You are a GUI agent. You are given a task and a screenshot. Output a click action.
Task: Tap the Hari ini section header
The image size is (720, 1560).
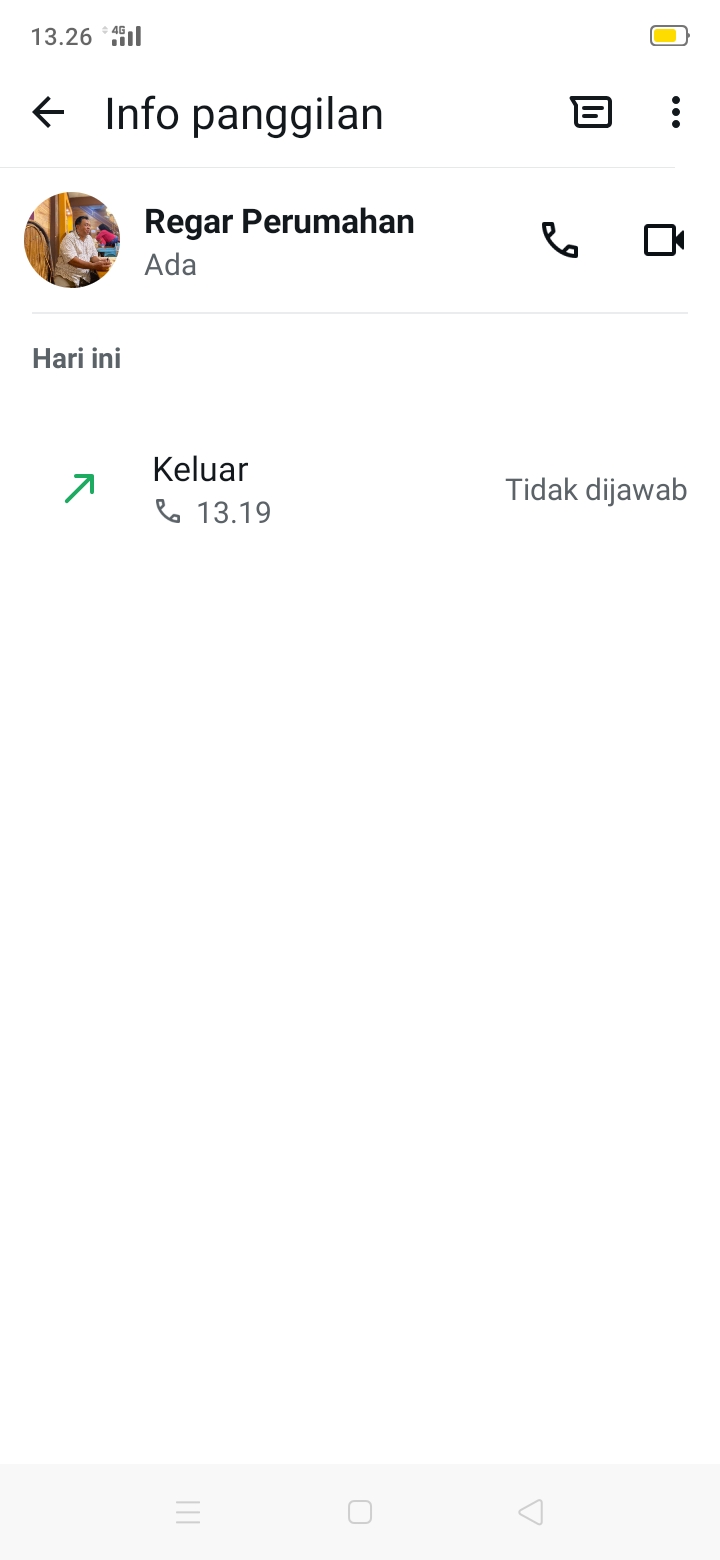tap(76, 358)
